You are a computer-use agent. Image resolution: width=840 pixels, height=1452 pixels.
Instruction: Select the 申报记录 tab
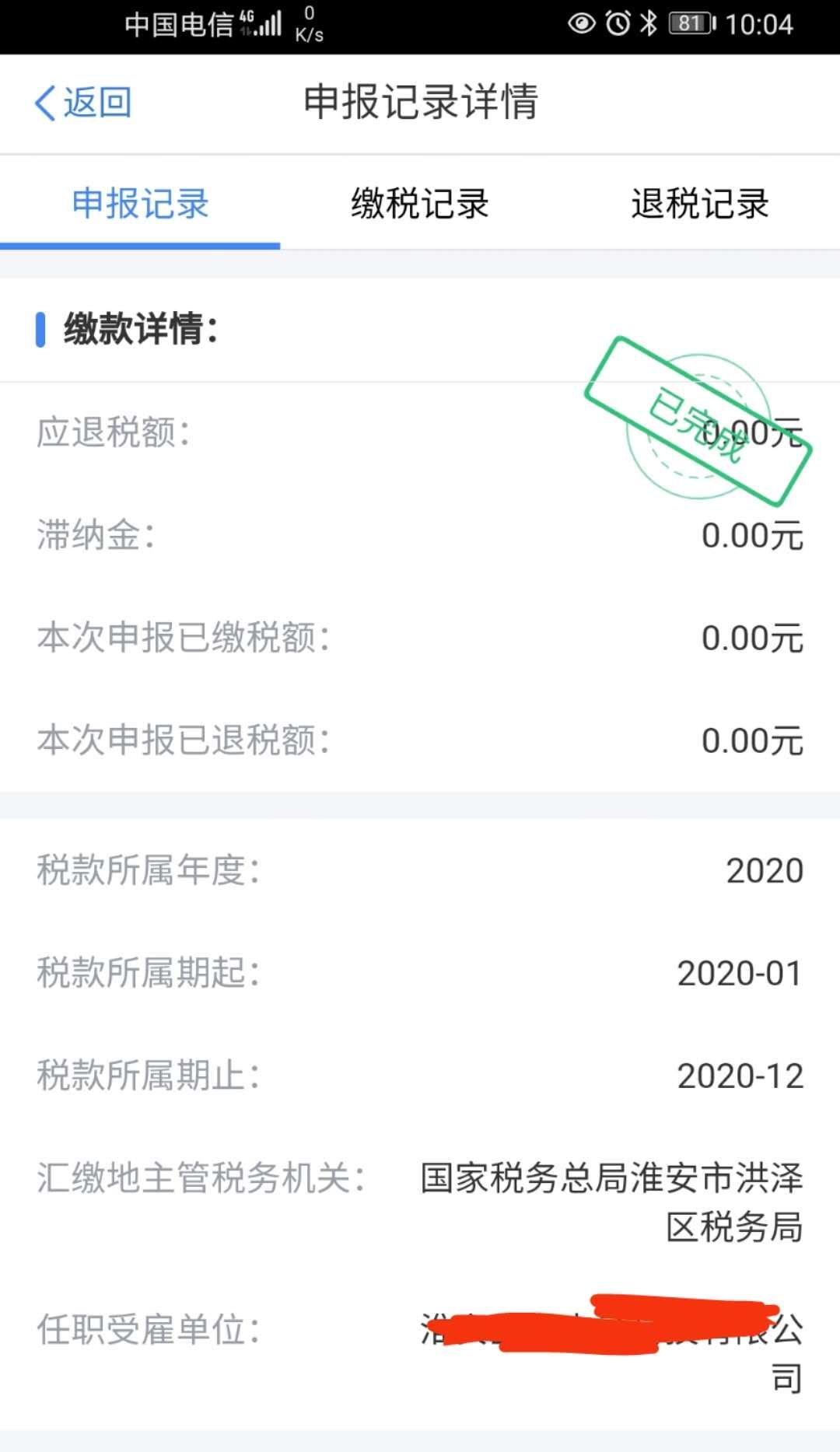pyautogui.click(x=140, y=204)
